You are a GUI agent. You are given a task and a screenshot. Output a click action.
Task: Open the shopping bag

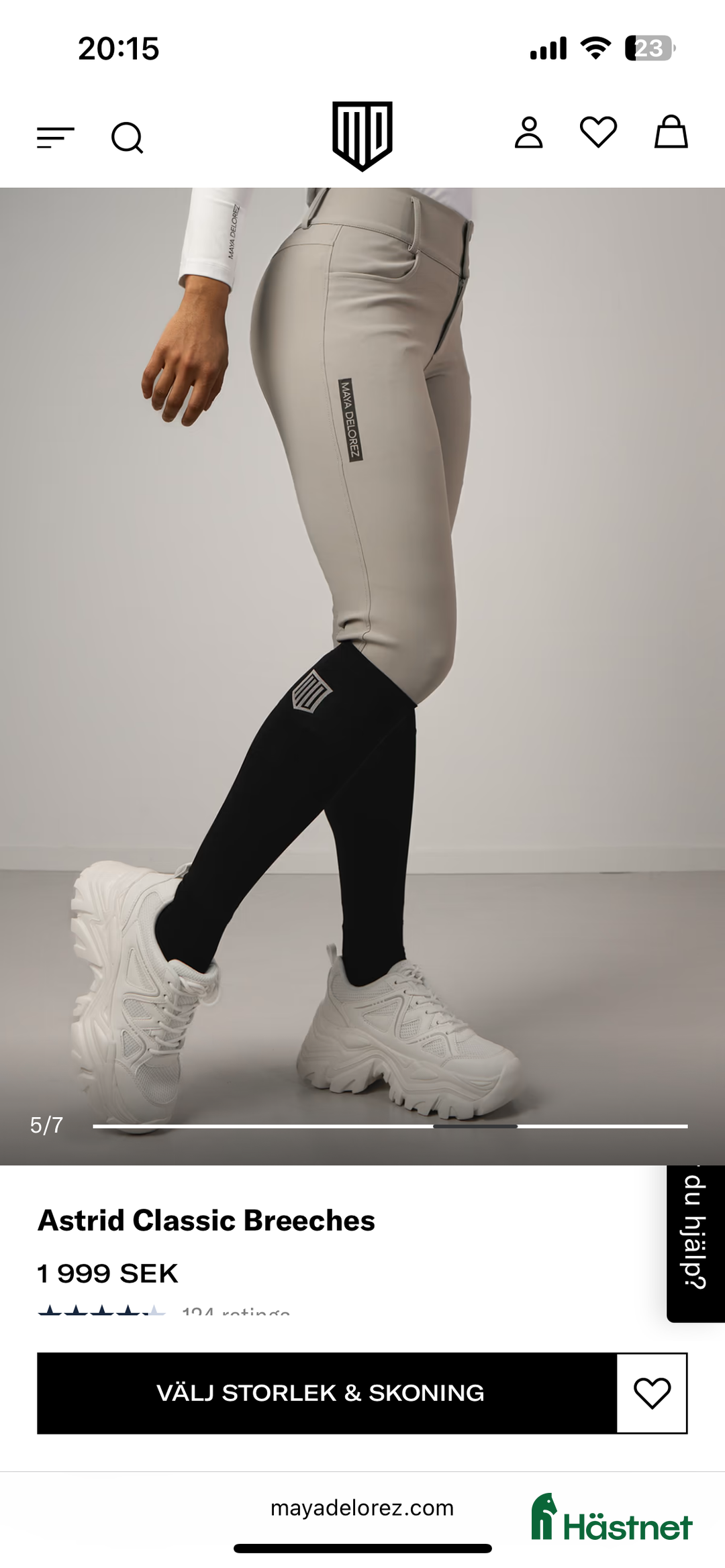click(671, 132)
